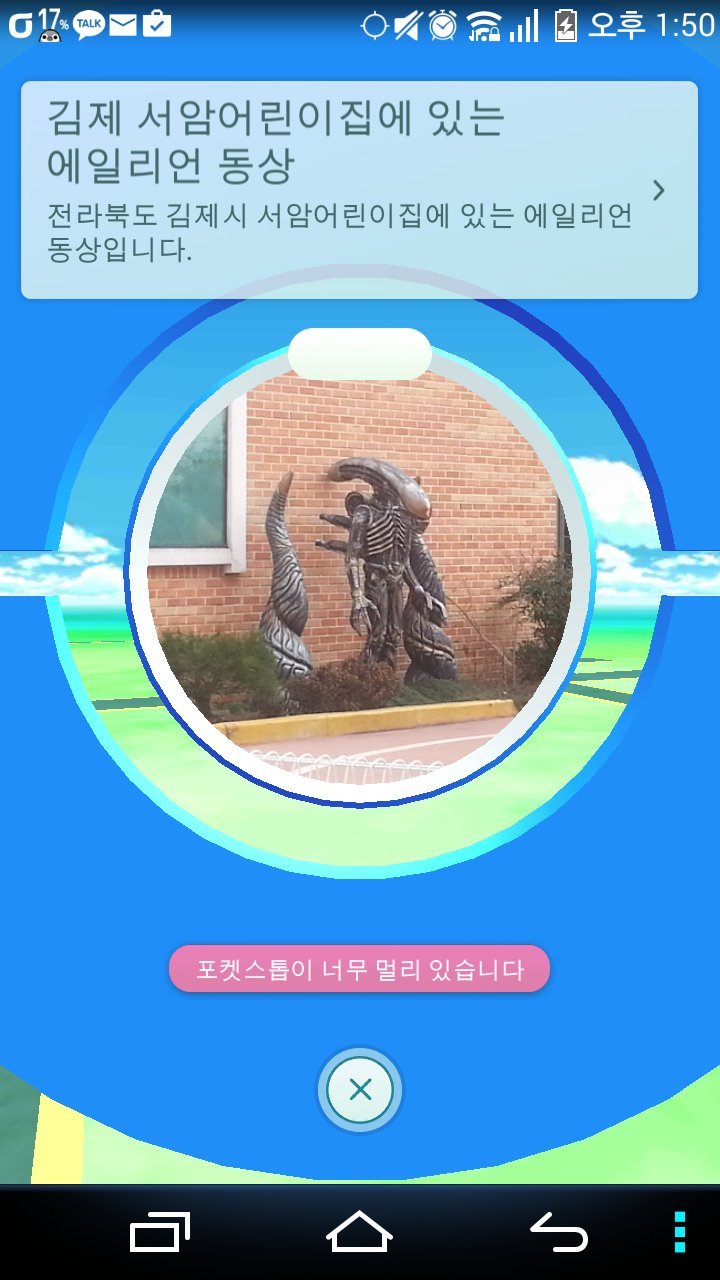Go back using the system back button
Screen dimensions: 720x1280
[x=558, y=1232]
